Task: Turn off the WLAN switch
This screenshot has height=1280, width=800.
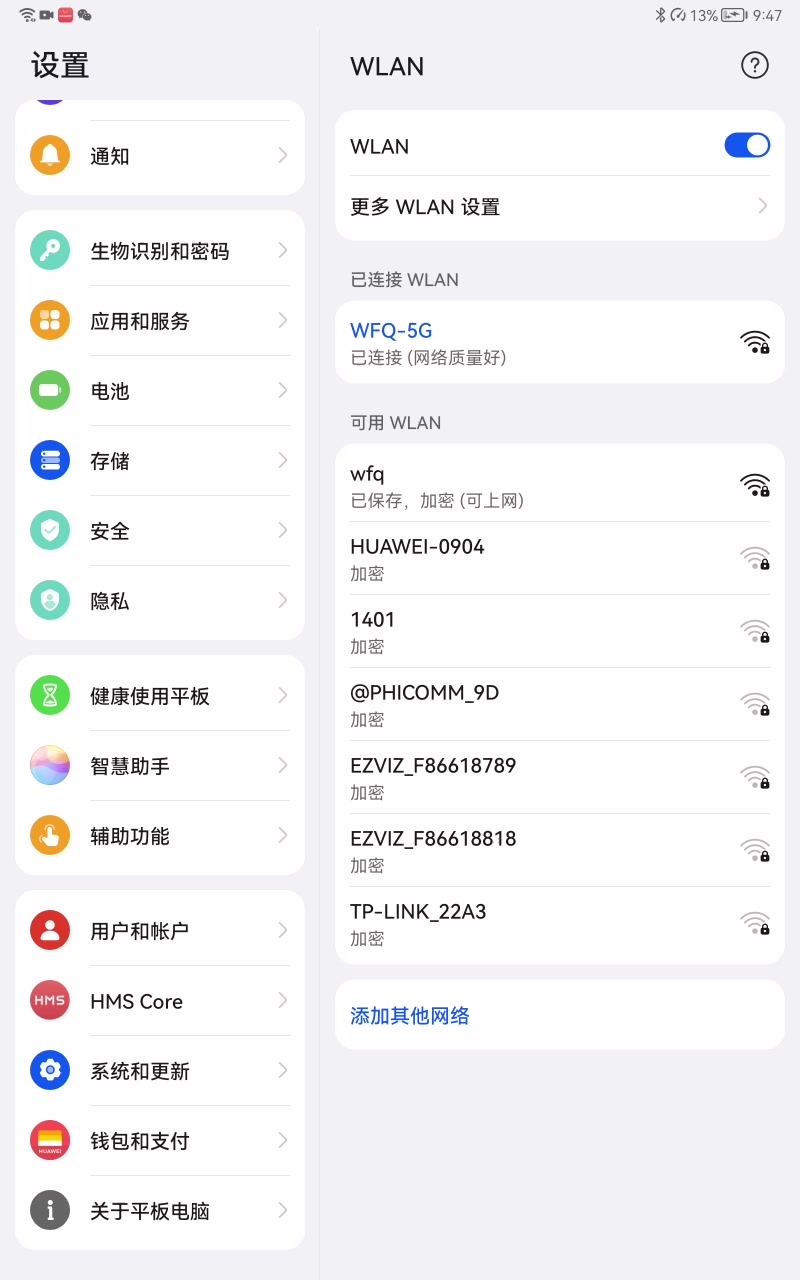Action: 746,146
